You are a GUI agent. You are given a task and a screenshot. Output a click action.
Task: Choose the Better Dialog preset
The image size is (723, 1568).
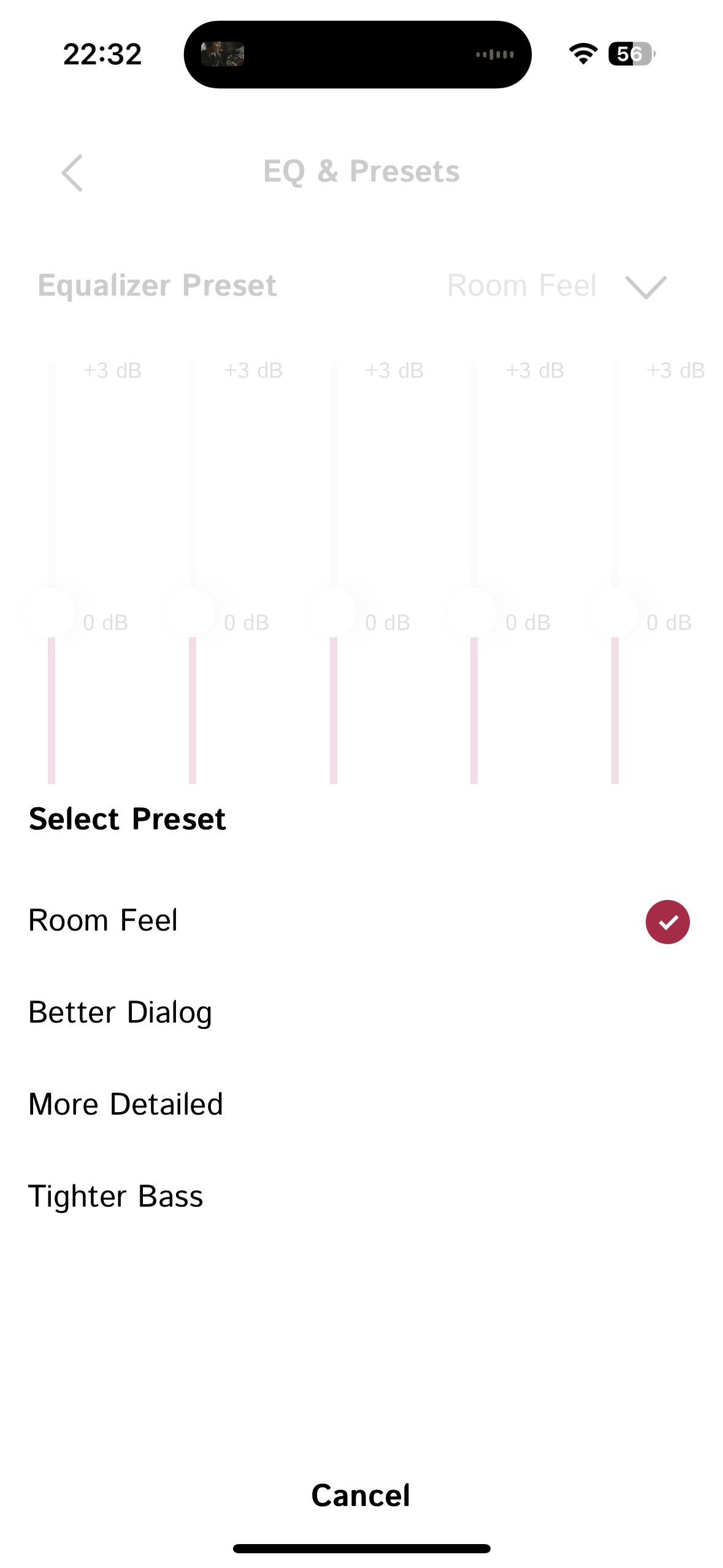pyautogui.click(x=361, y=1013)
